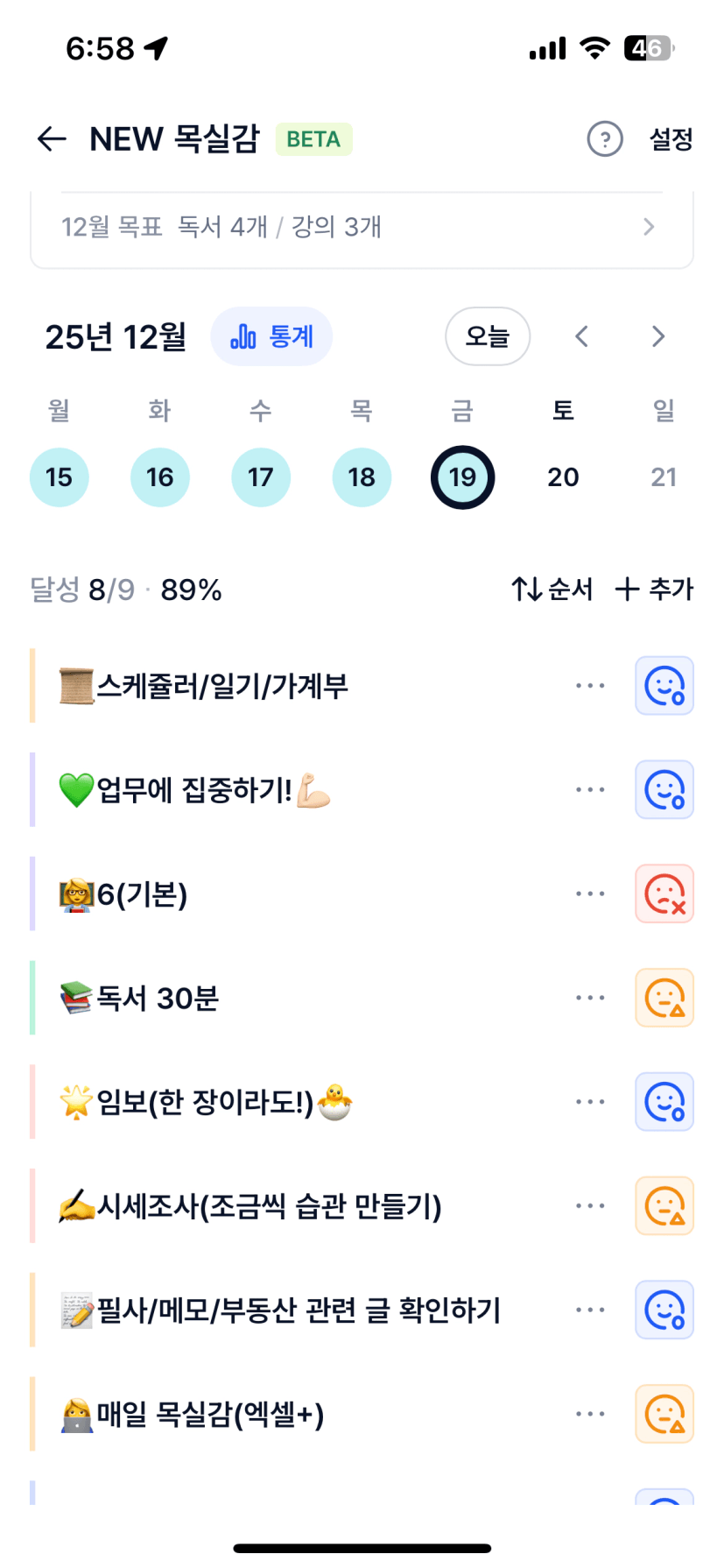Open more options for 시세조사(조금씩 습관 만들기)

(590, 1206)
